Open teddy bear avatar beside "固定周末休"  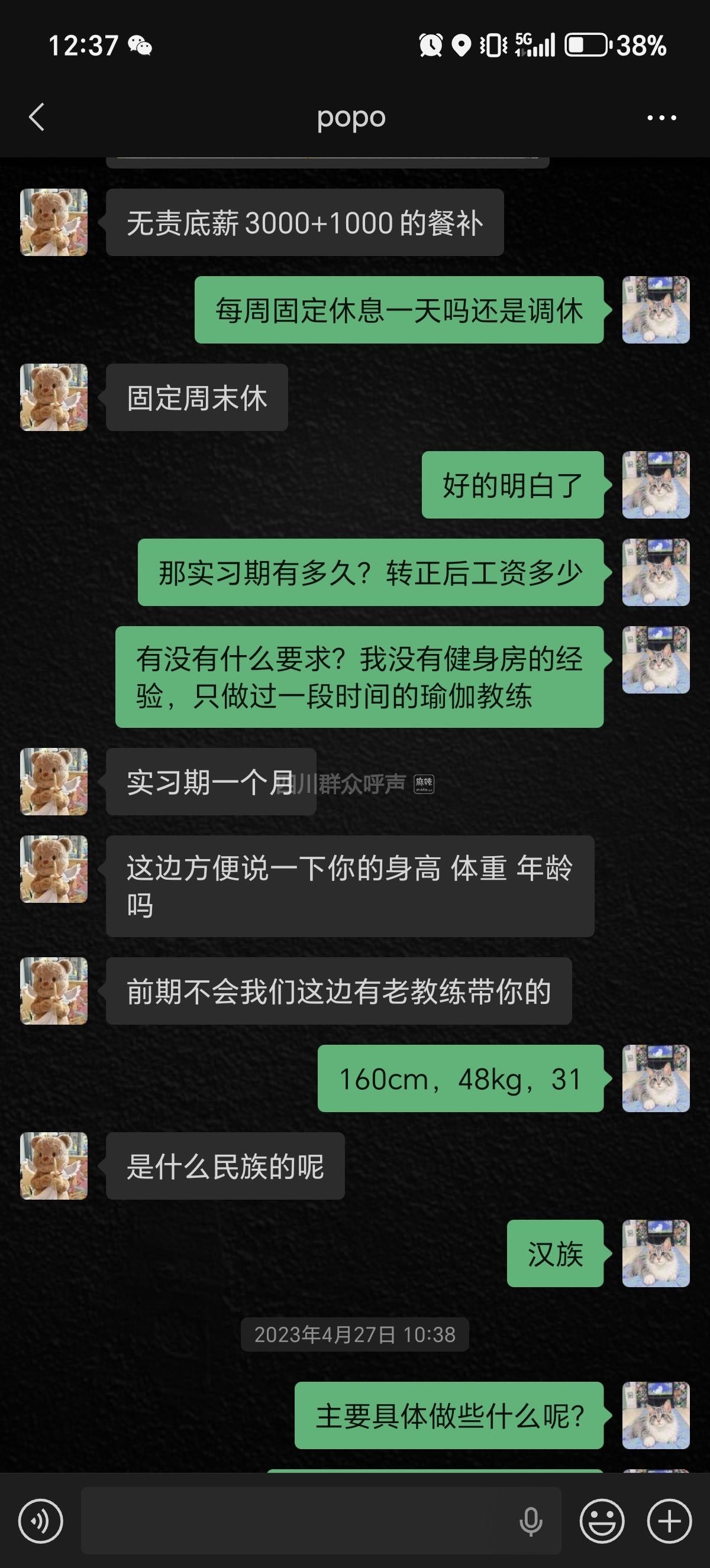coord(54,397)
